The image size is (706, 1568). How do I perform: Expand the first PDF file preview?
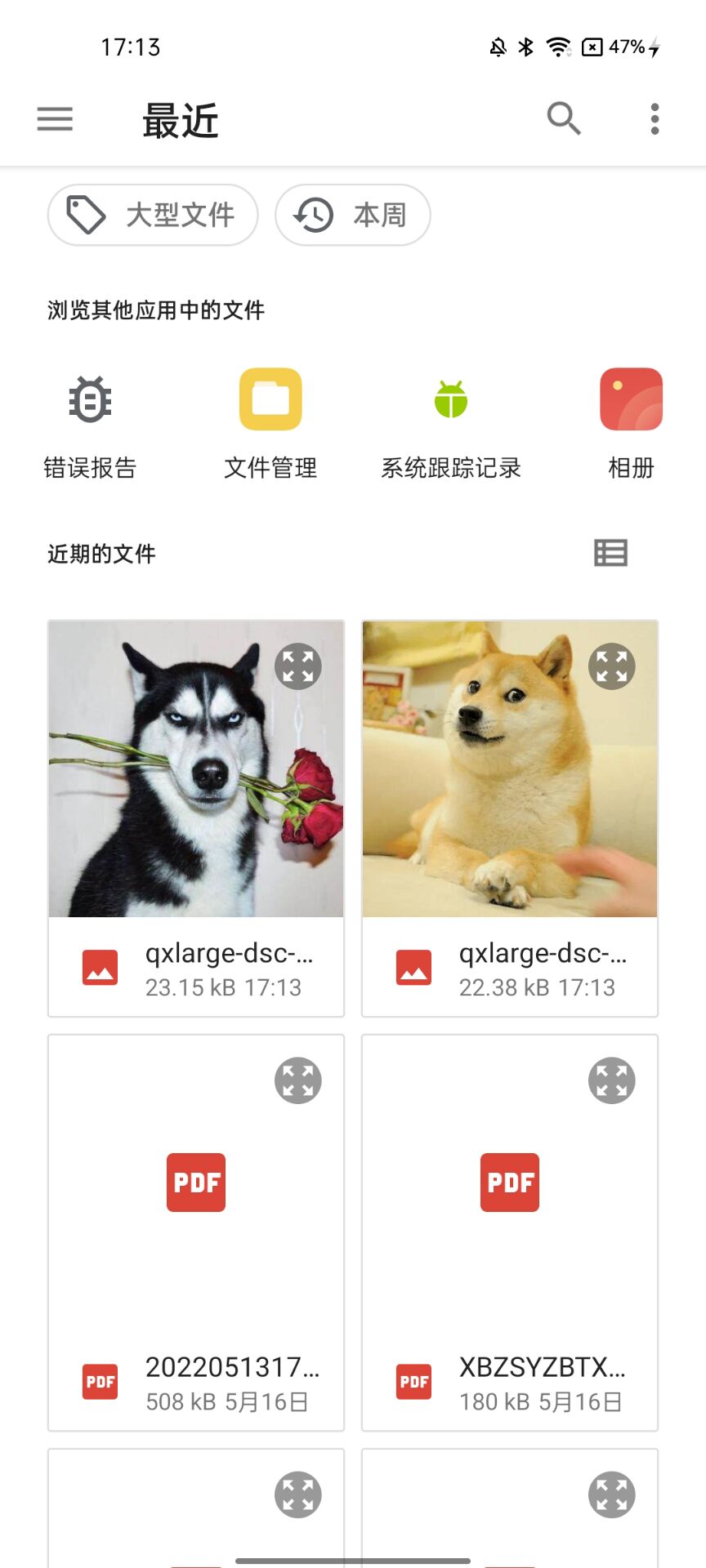[x=297, y=1080]
